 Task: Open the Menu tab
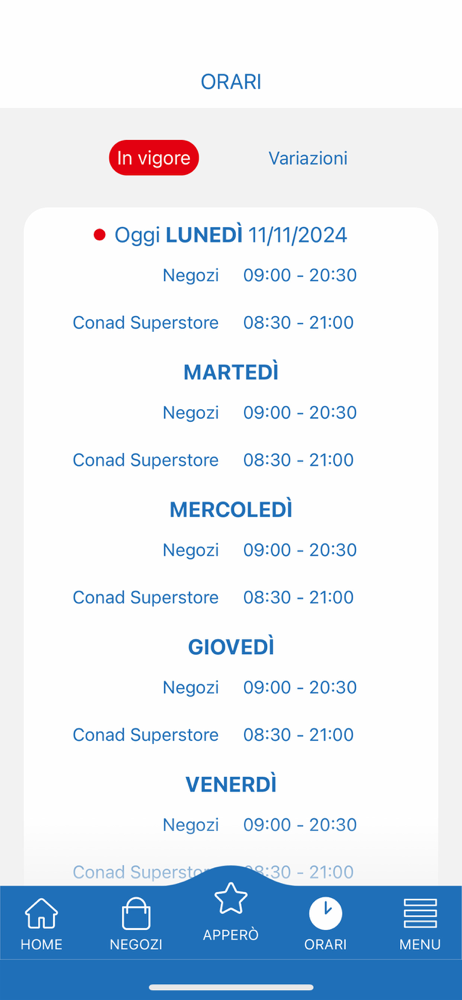[x=420, y=925]
